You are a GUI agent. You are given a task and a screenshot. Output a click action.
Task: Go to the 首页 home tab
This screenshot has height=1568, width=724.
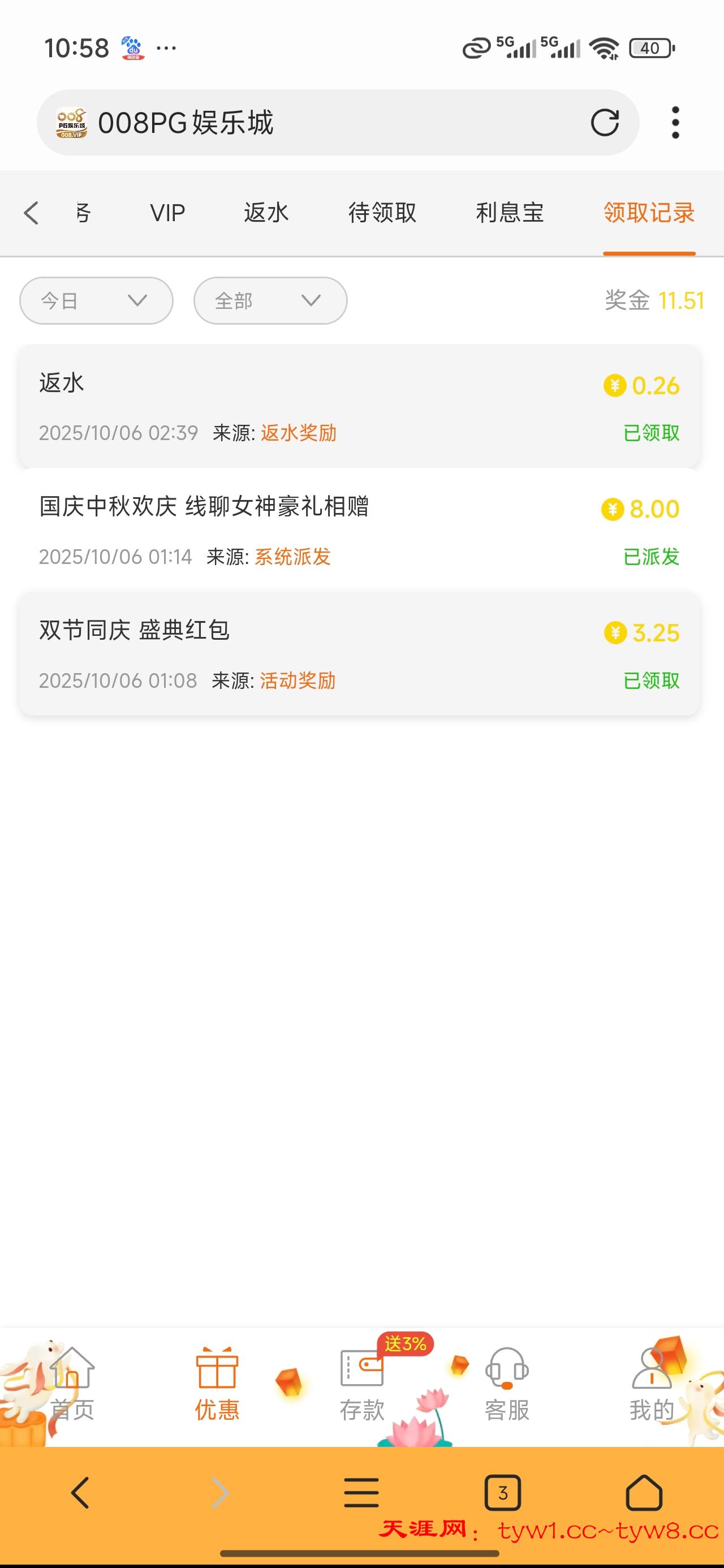pyautogui.click(x=72, y=1385)
